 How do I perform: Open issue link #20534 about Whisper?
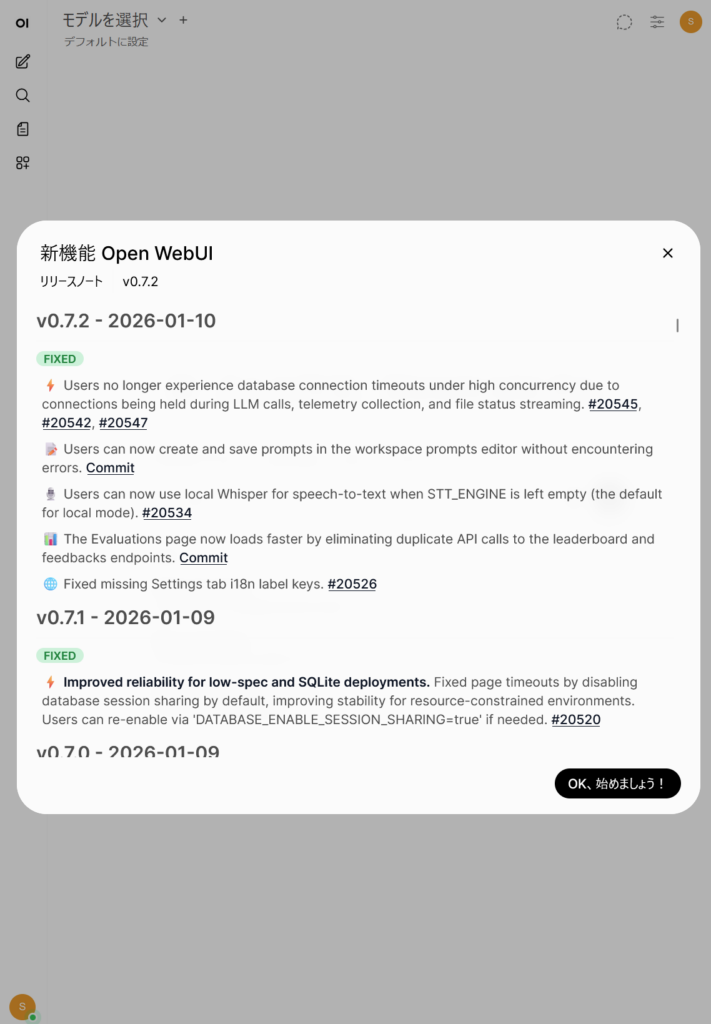point(167,513)
